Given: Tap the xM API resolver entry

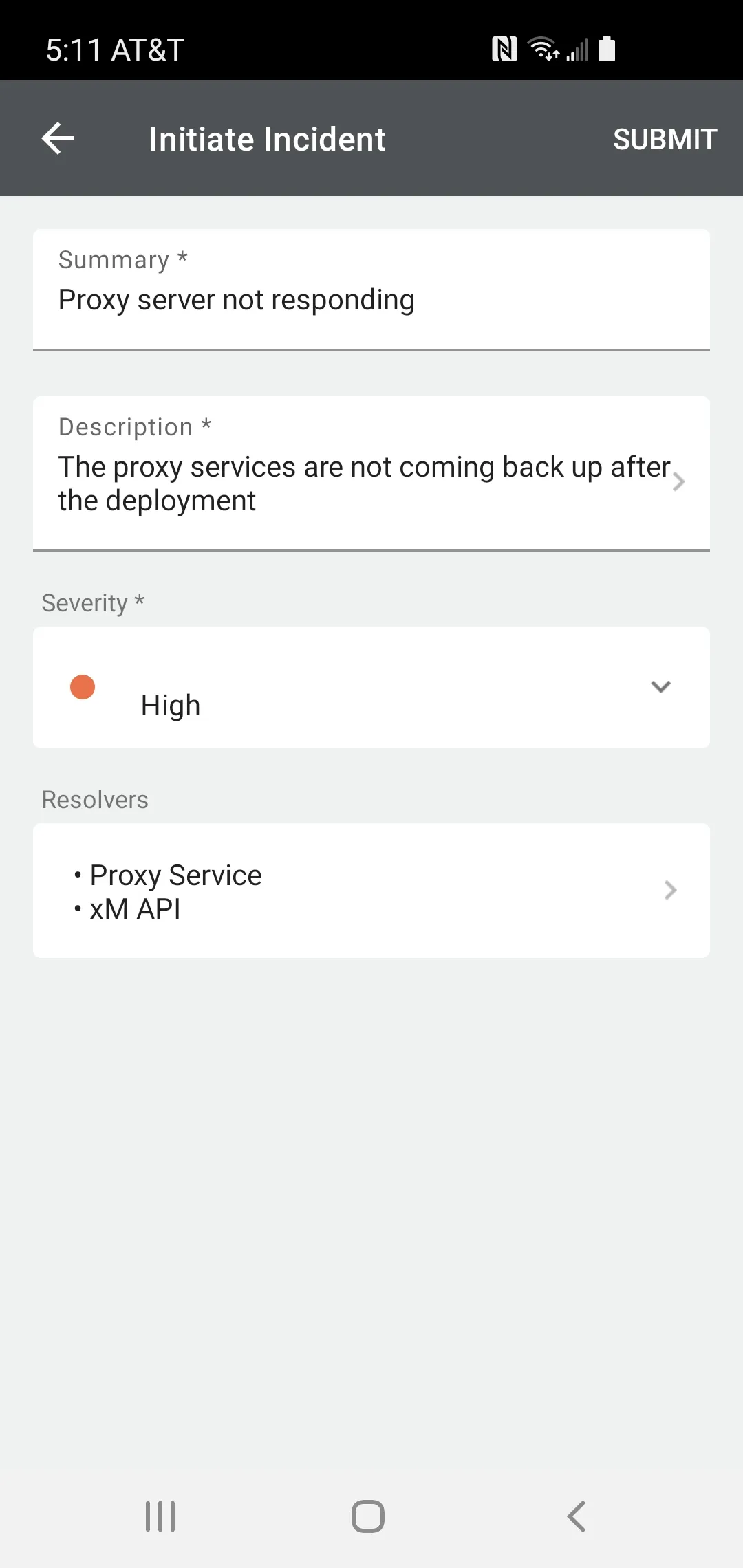Looking at the screenshot, I should 135,908.
